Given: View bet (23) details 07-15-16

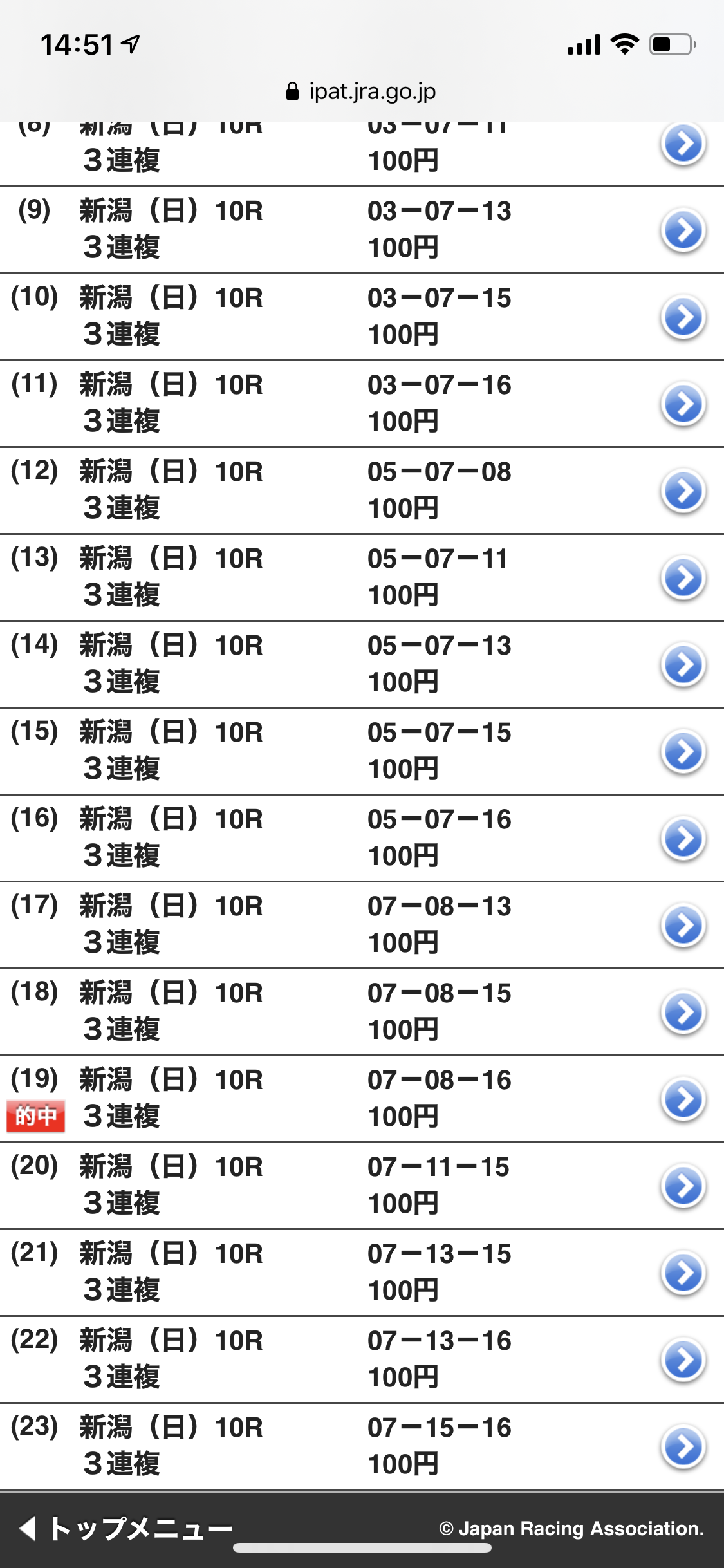Looking at the screenshot, I should pos(683,1446).
